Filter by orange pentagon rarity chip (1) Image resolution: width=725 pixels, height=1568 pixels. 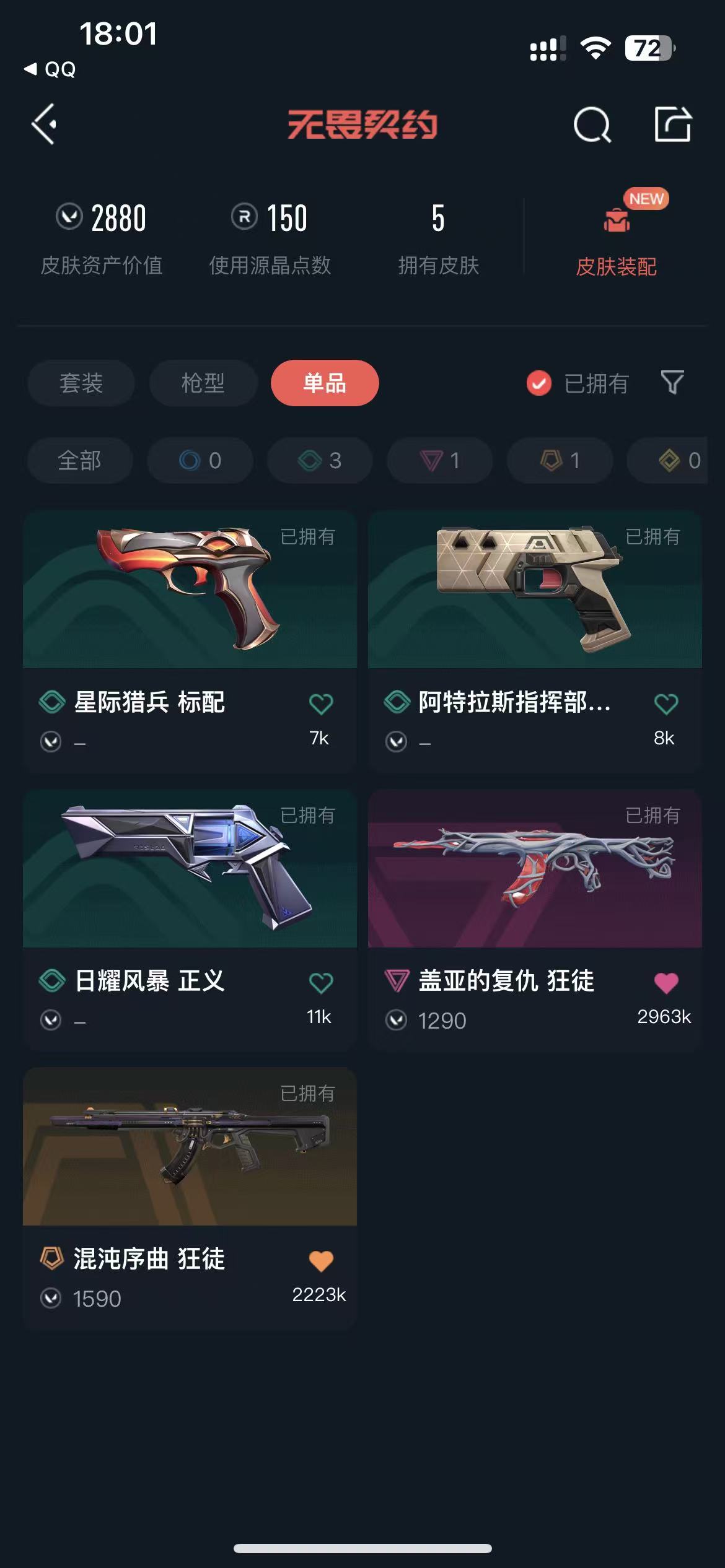[560, 460]
